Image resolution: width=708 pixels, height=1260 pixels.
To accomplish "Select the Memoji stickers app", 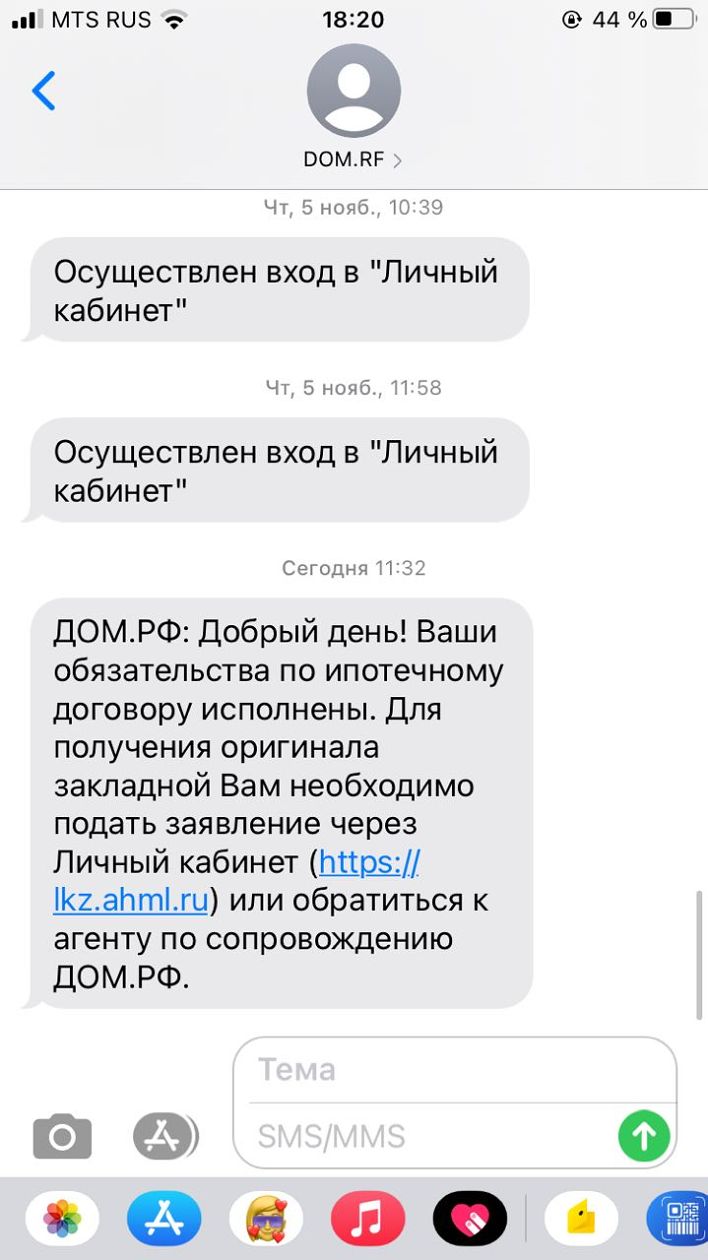I will pos(266,1219).
